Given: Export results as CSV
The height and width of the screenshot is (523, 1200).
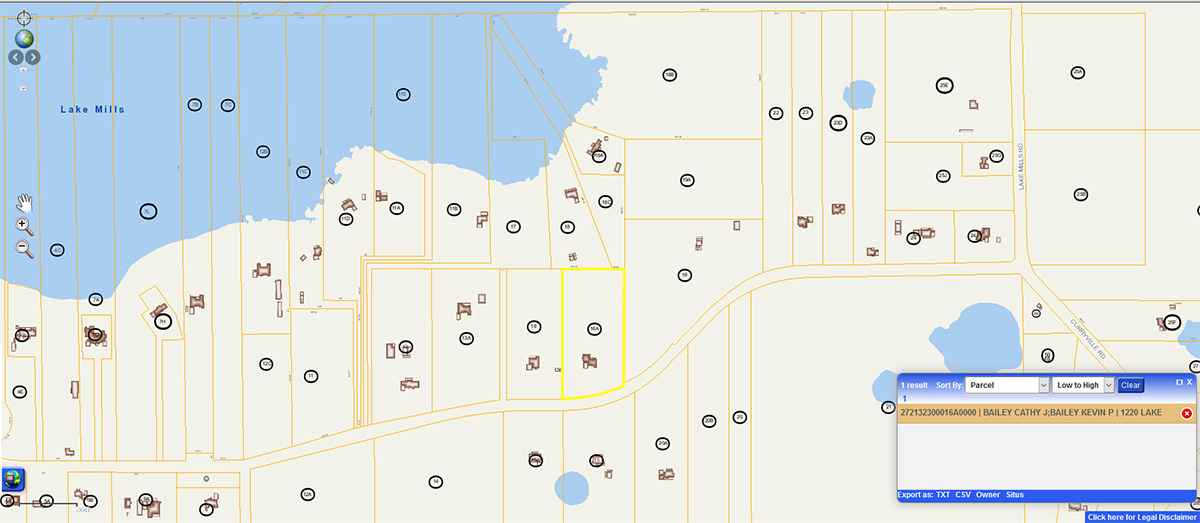Looking at the screenshot, I should (x=963, y=495).
